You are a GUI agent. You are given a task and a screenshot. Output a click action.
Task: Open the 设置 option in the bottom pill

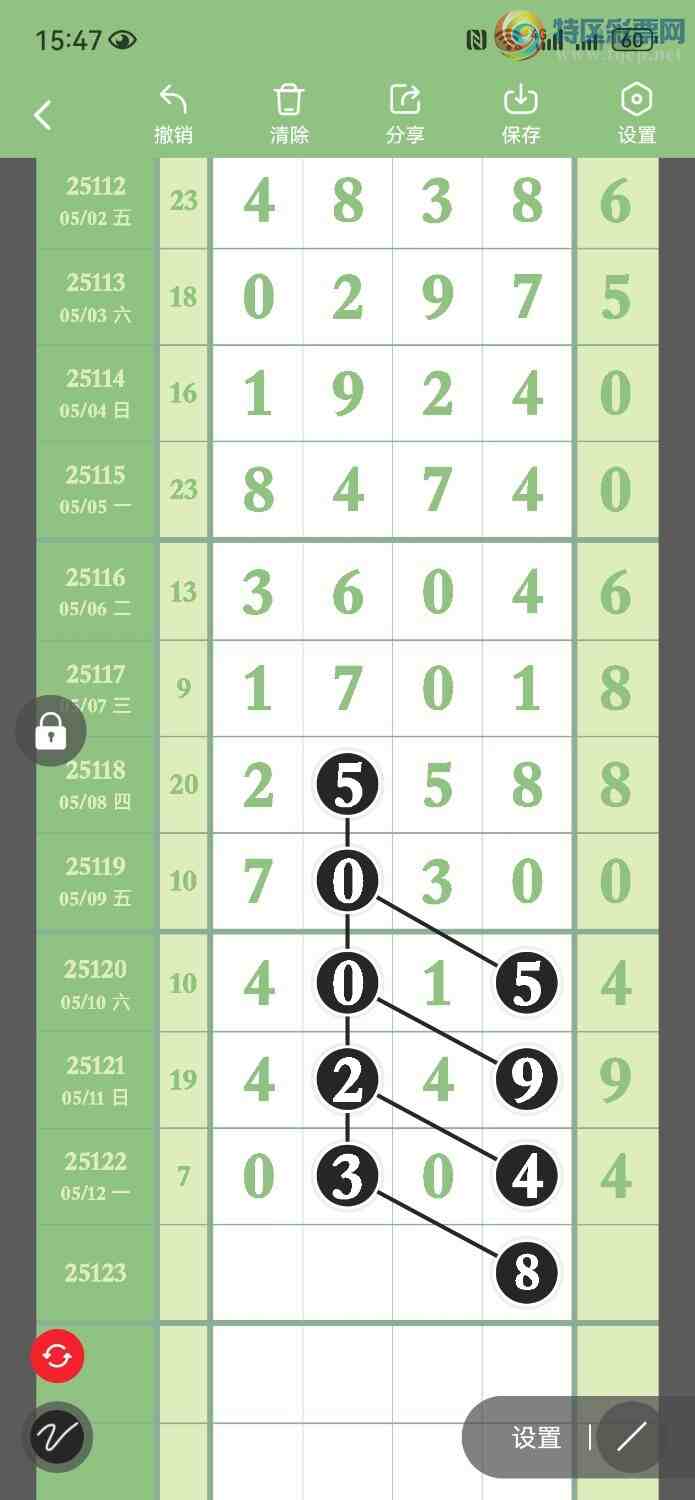pos(536,1438)
